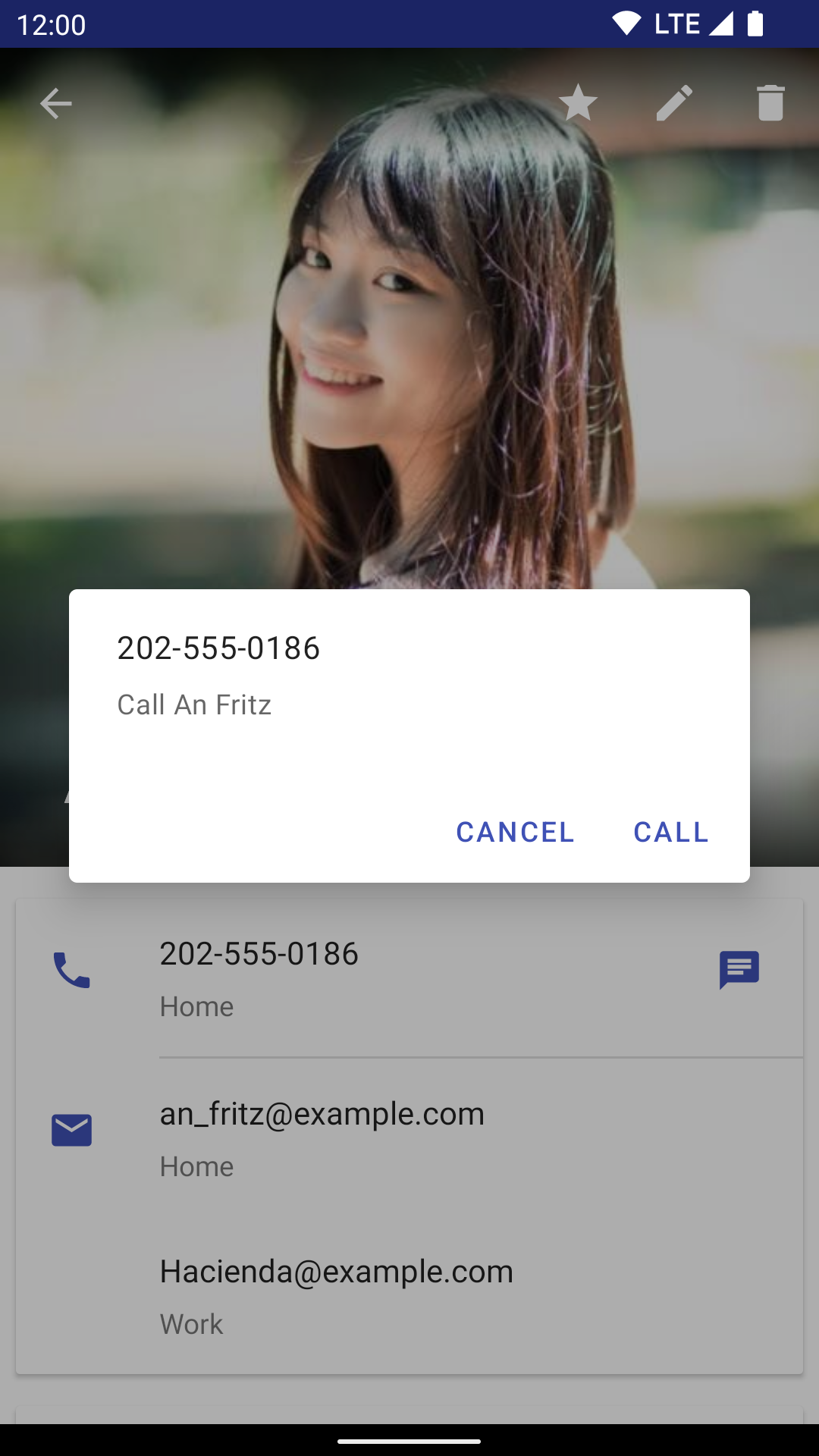Mark contact as favorite with star
The width and height of the screenshot is (819, 1456).
coord(578,103)
